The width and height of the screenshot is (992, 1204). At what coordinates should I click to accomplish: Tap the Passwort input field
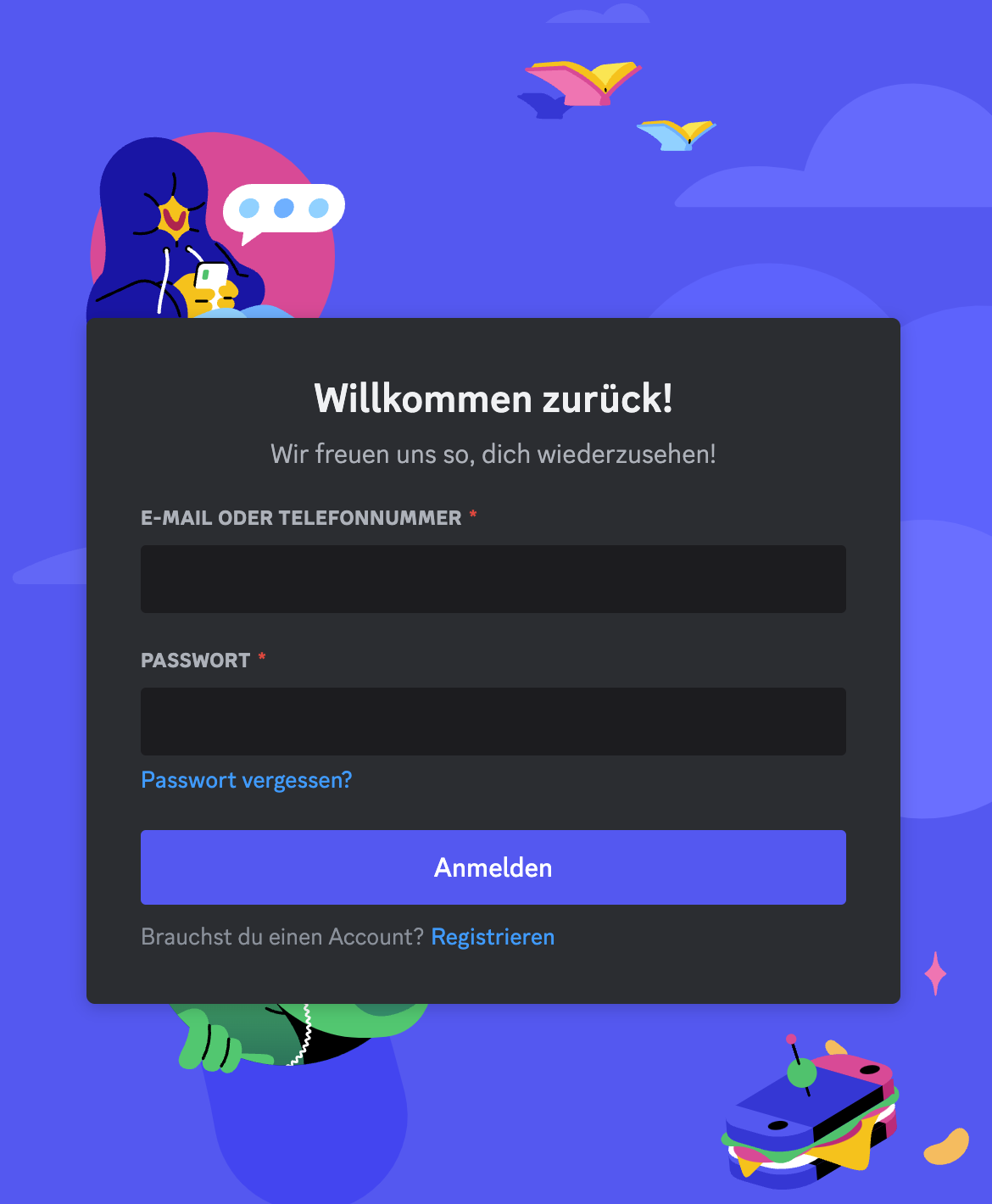[x=493, y=722]
